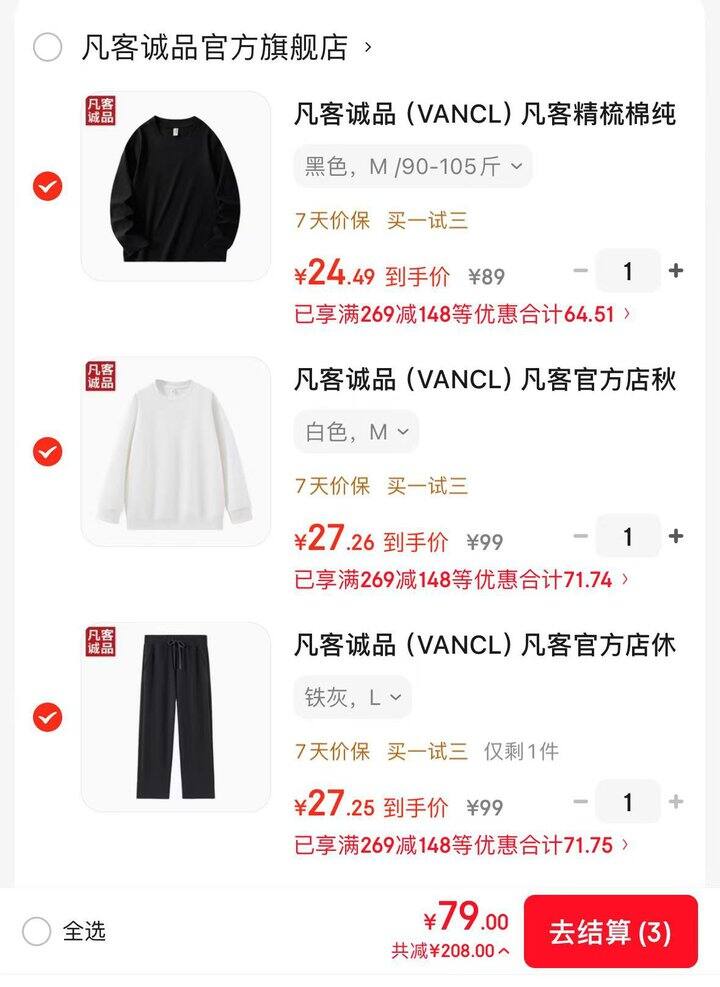Tick the 全选 select-all option
Viewport: 720px width, 987px height.
point(37,932)
